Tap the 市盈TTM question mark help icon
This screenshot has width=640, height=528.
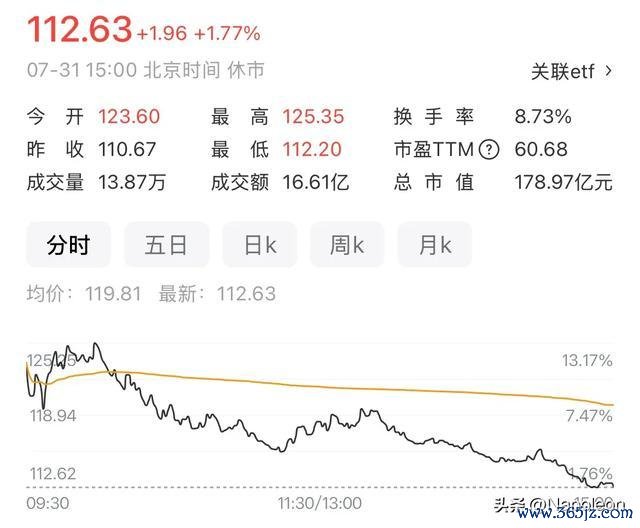point(489,150)
